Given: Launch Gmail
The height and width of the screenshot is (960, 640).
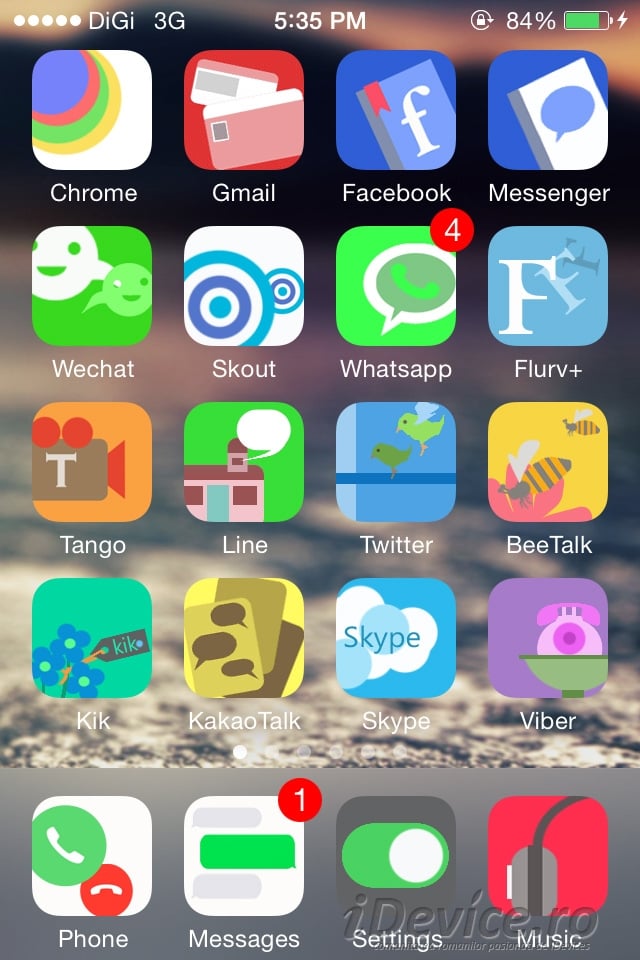Looking at the screenshot, I should (x=244, y=110).
